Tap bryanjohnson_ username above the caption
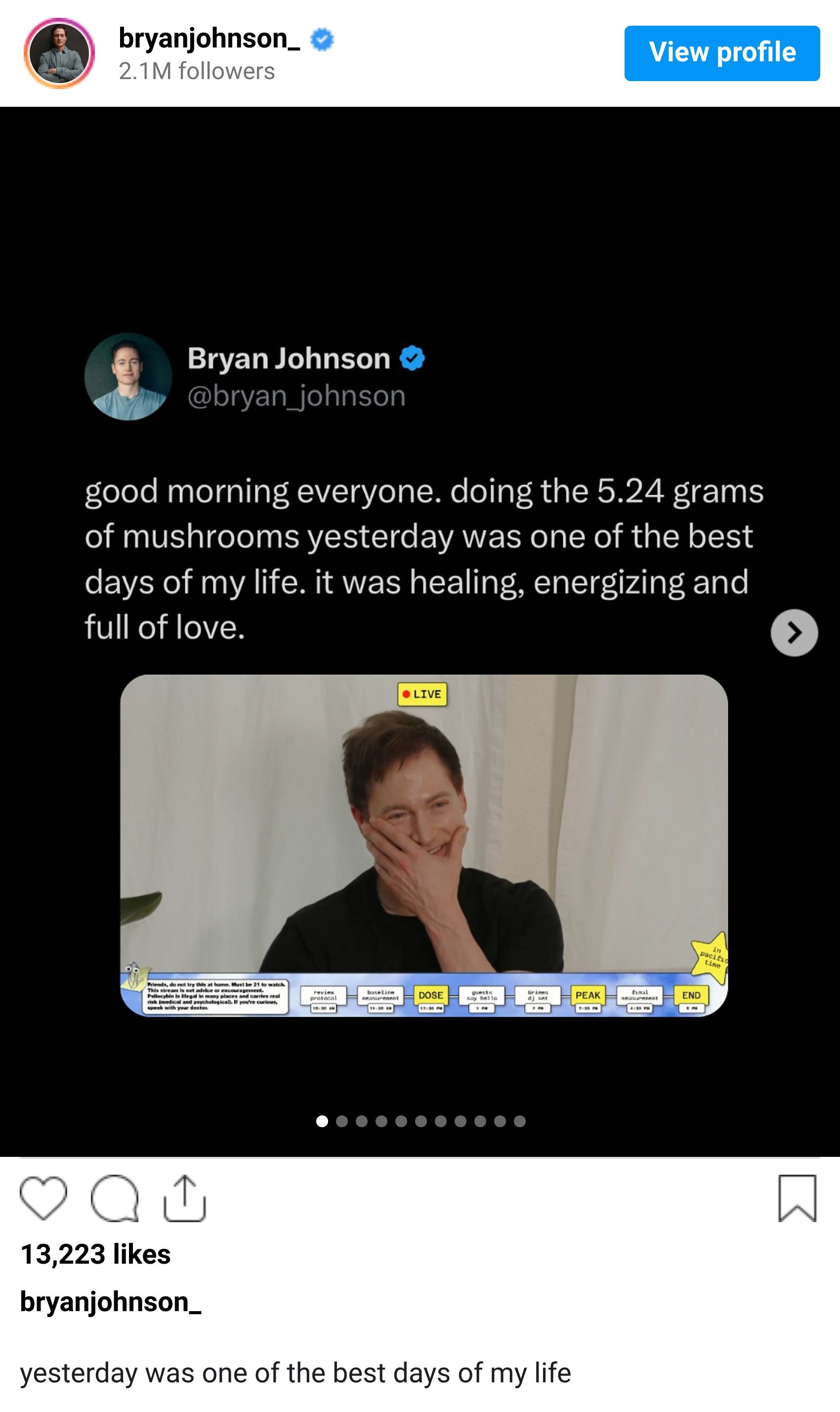This screenshot has width=840, height=1412. 110,1302
